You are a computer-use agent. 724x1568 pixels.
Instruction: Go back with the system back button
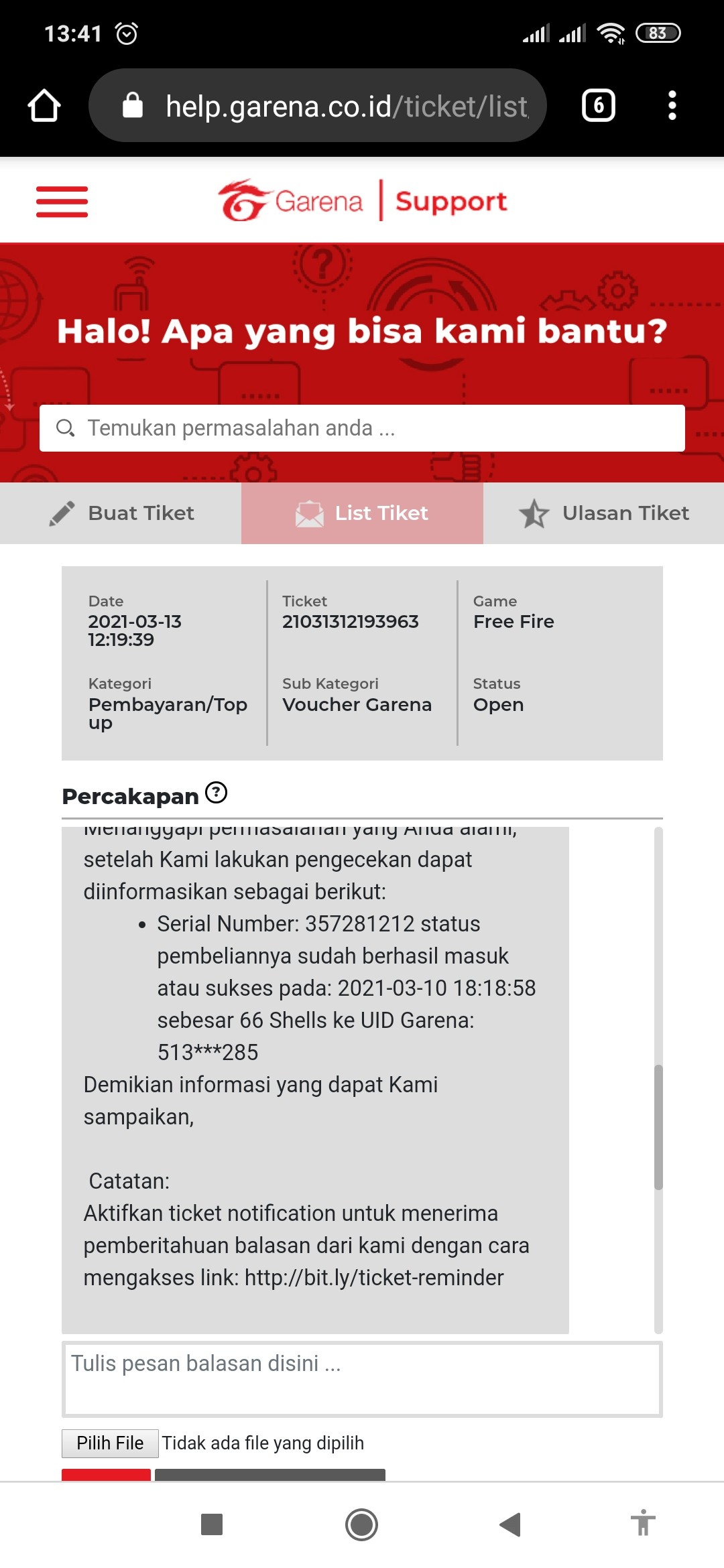(x=510, y=1524)
